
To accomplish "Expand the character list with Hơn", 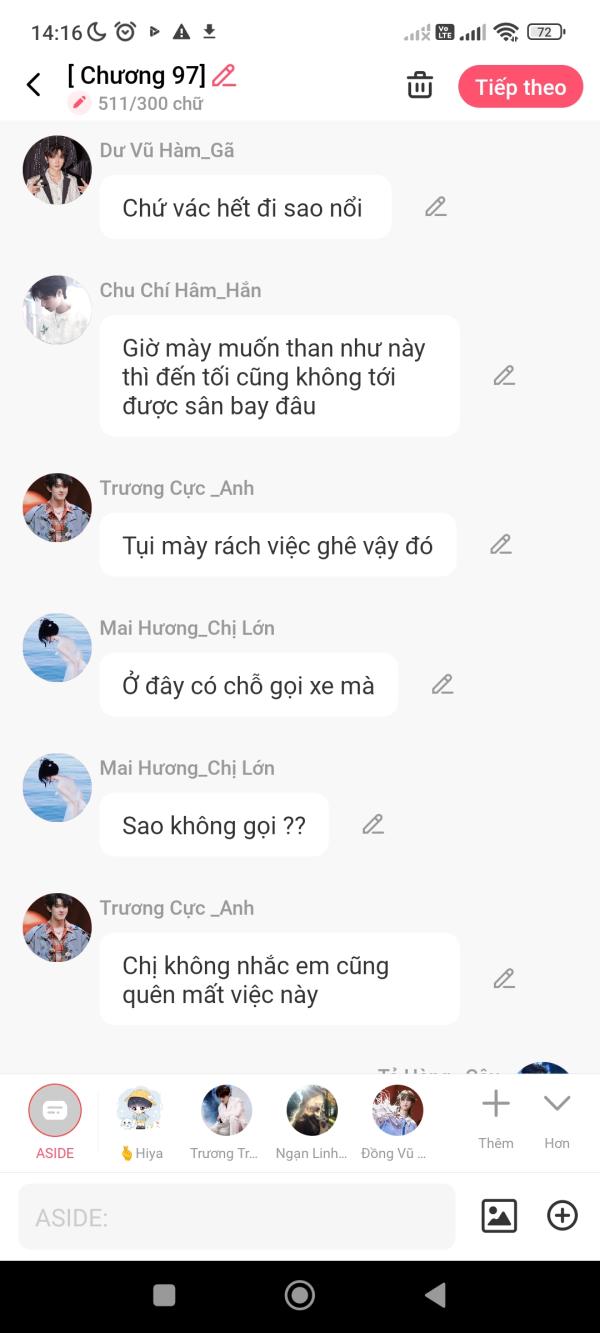I will click(557, 1120).
